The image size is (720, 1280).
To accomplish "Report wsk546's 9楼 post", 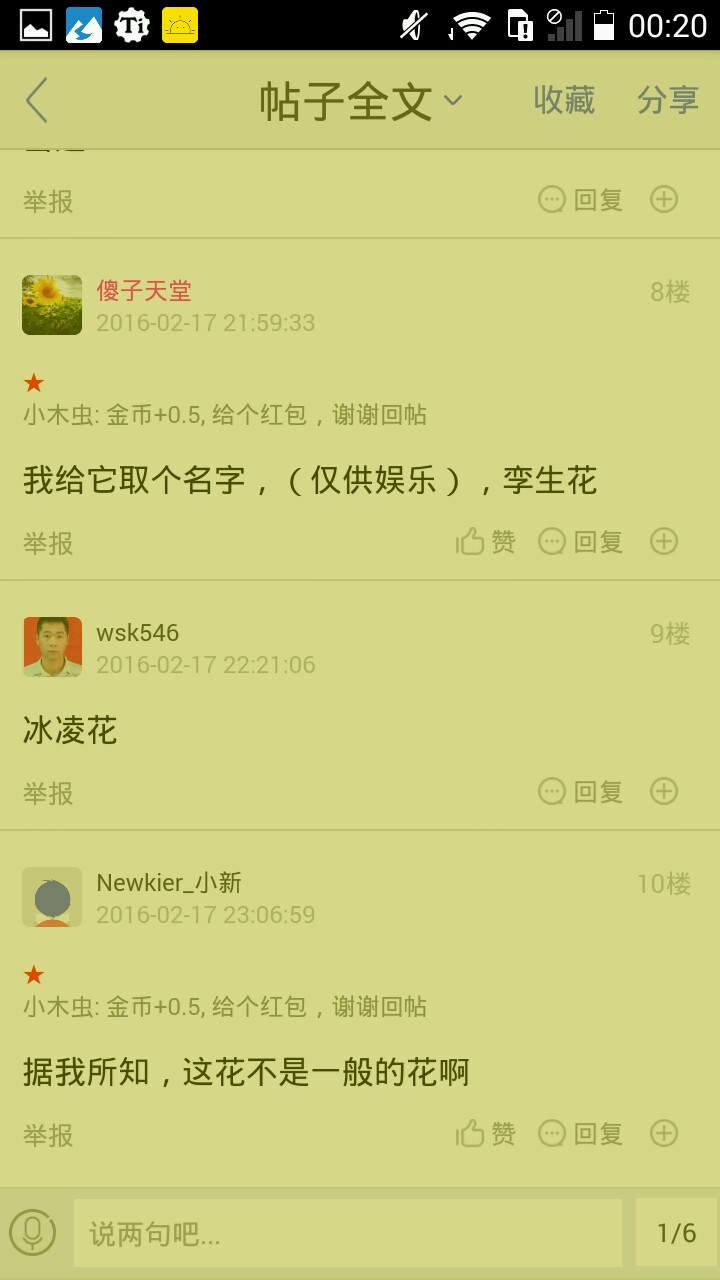I will point(48,793).
